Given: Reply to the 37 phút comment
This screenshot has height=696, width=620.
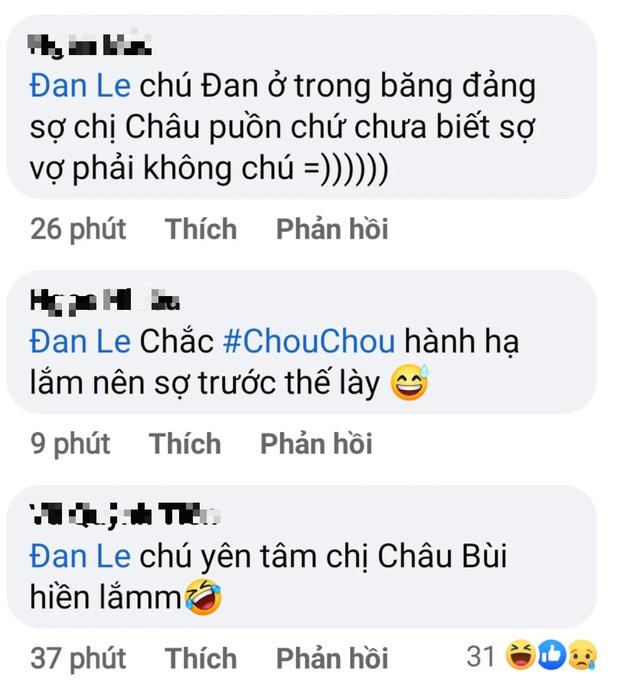Looking at the screenshot, I should [332, 658].
